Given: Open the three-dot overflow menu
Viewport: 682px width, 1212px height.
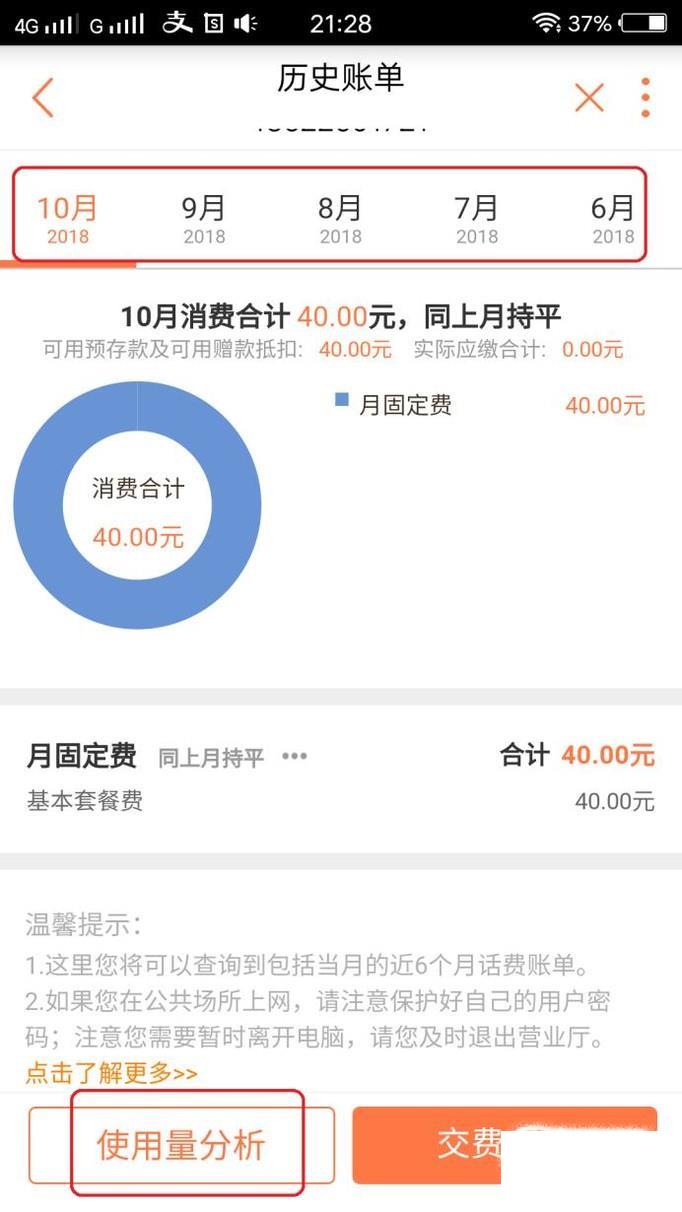Looking at the screenshot, I should point(646,98).
